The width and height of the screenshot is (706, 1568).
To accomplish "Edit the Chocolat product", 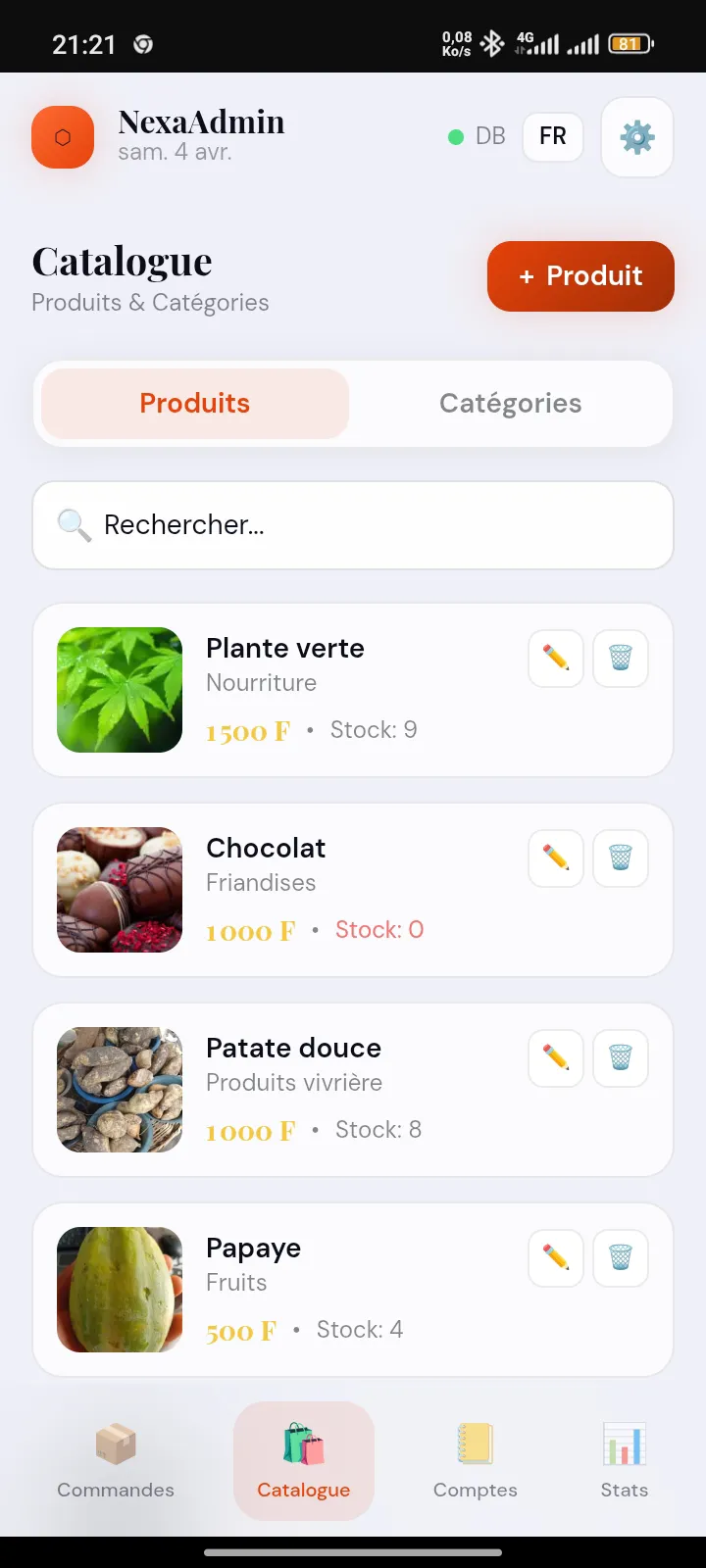I will [556, 857].
